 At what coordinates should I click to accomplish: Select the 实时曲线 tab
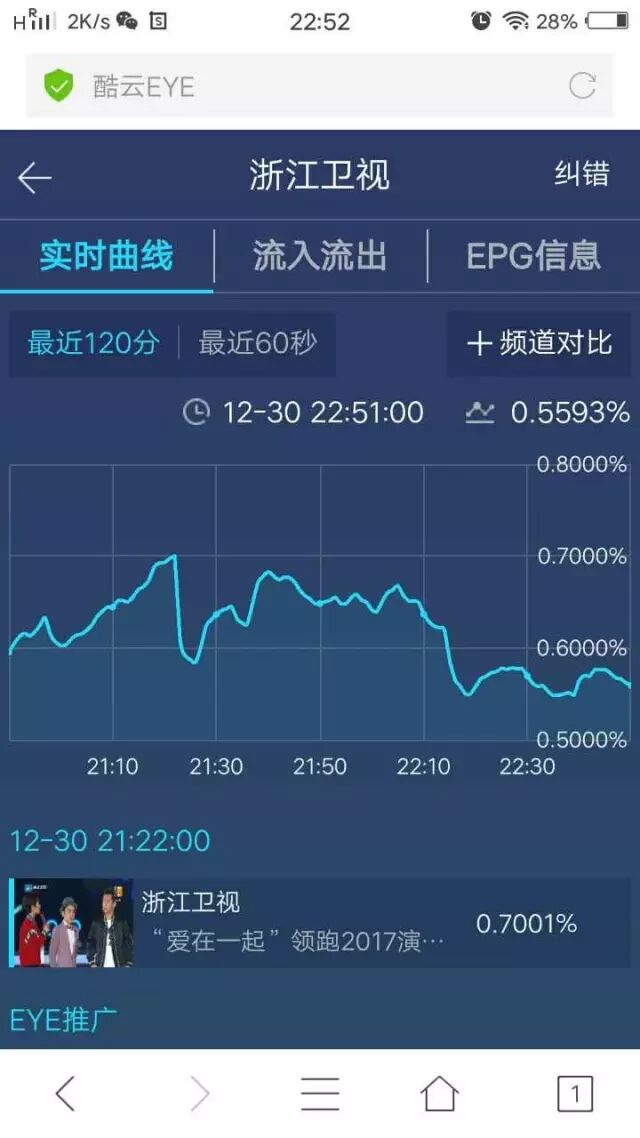(106, 256)
